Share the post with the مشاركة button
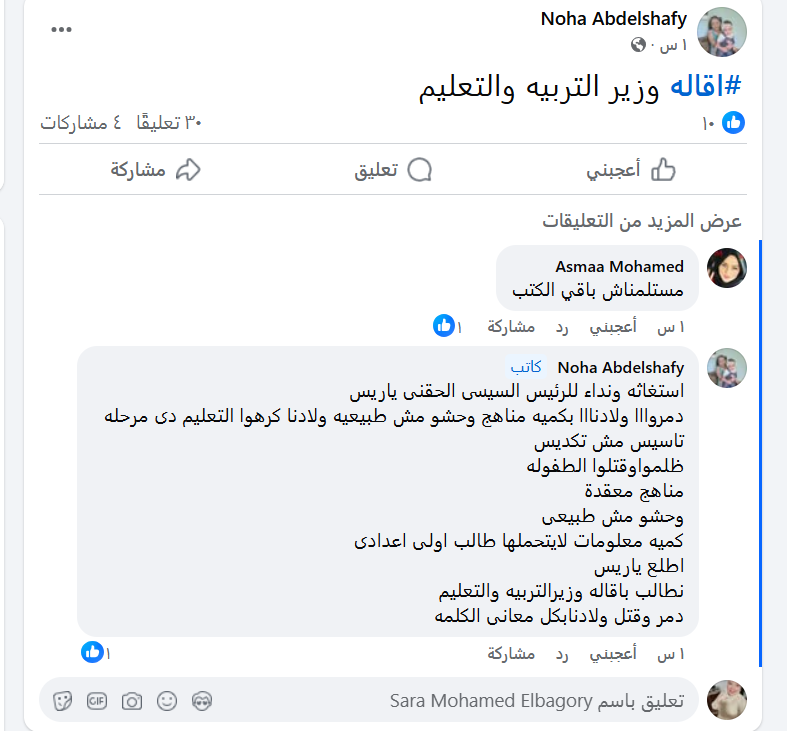787x731 pixels. coord(155,170)
